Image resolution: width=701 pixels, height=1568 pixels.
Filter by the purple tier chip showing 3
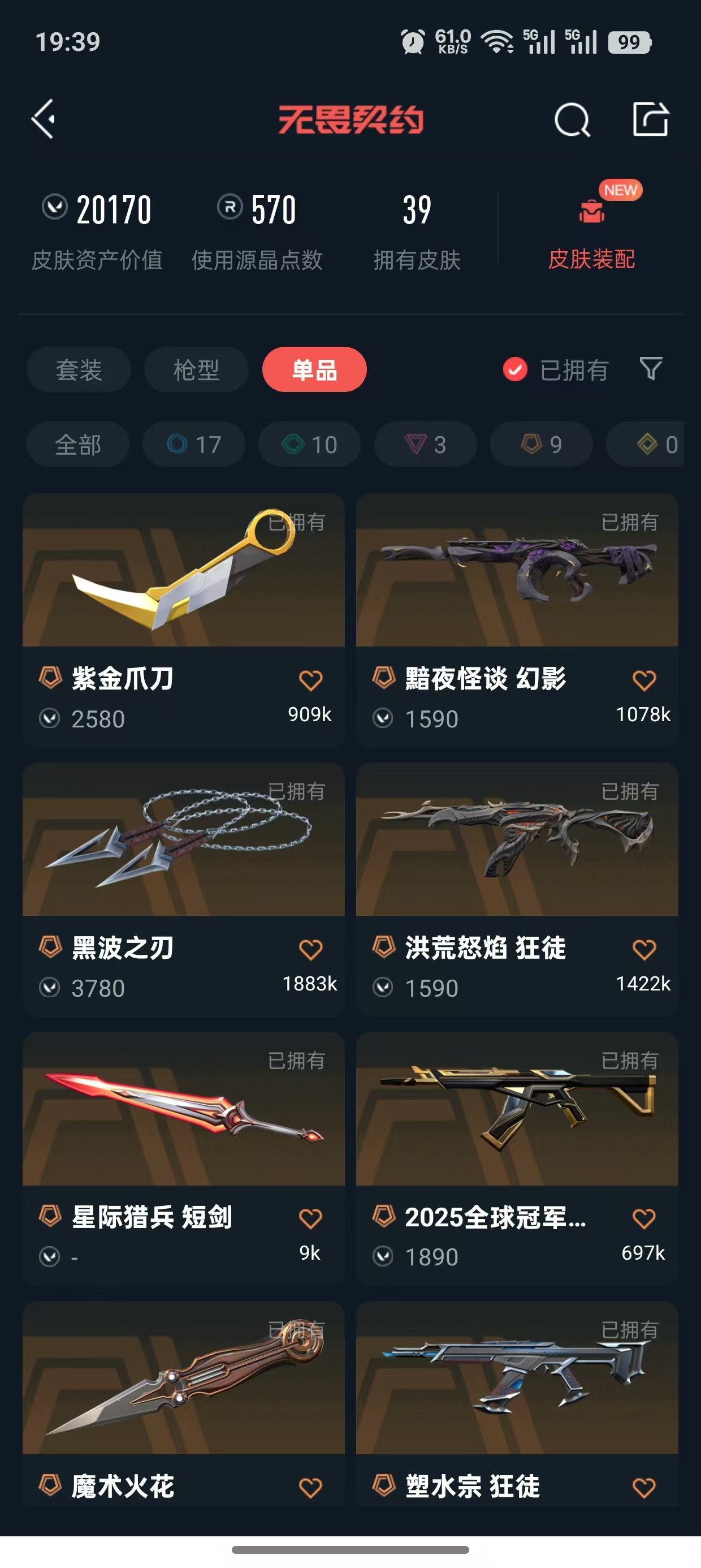pos(425,445)
